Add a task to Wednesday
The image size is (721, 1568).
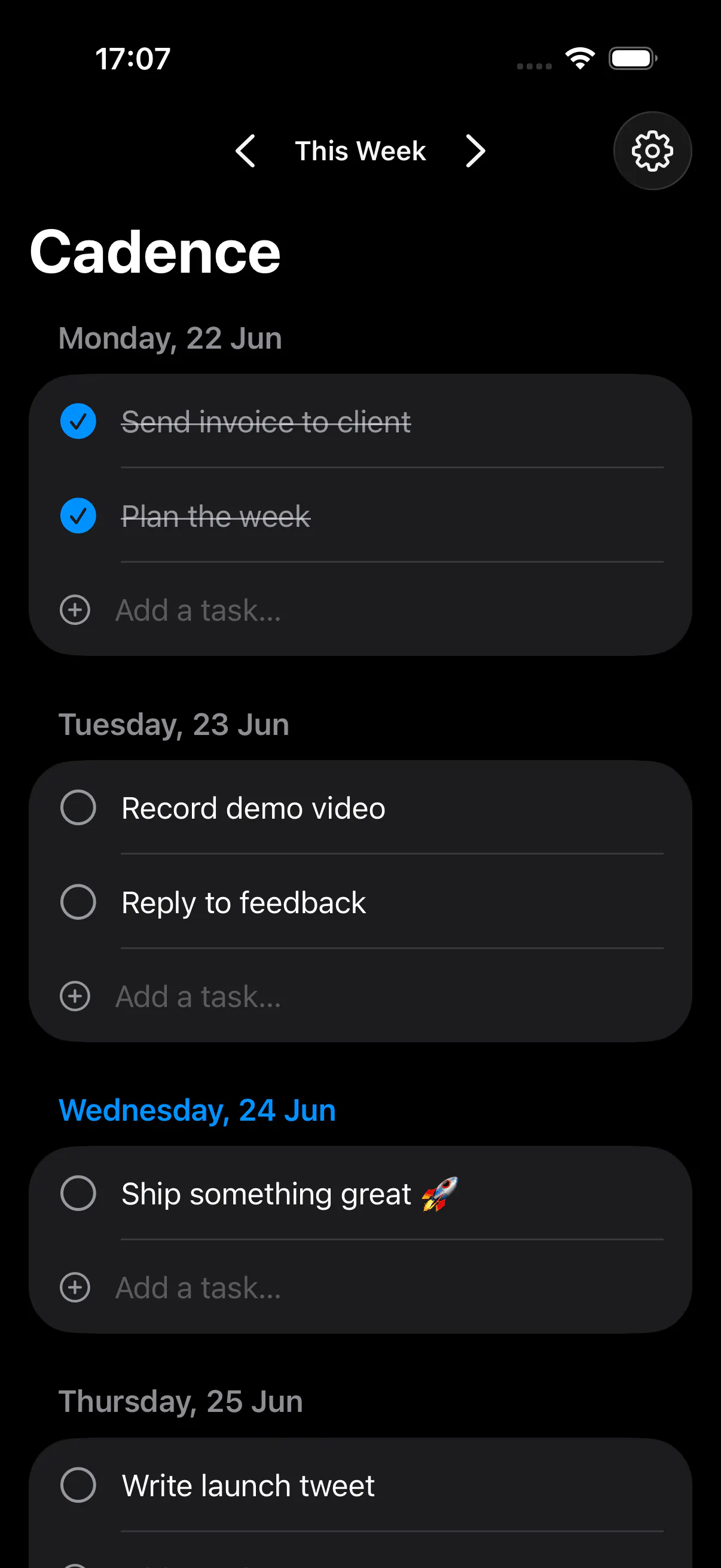360,1288
